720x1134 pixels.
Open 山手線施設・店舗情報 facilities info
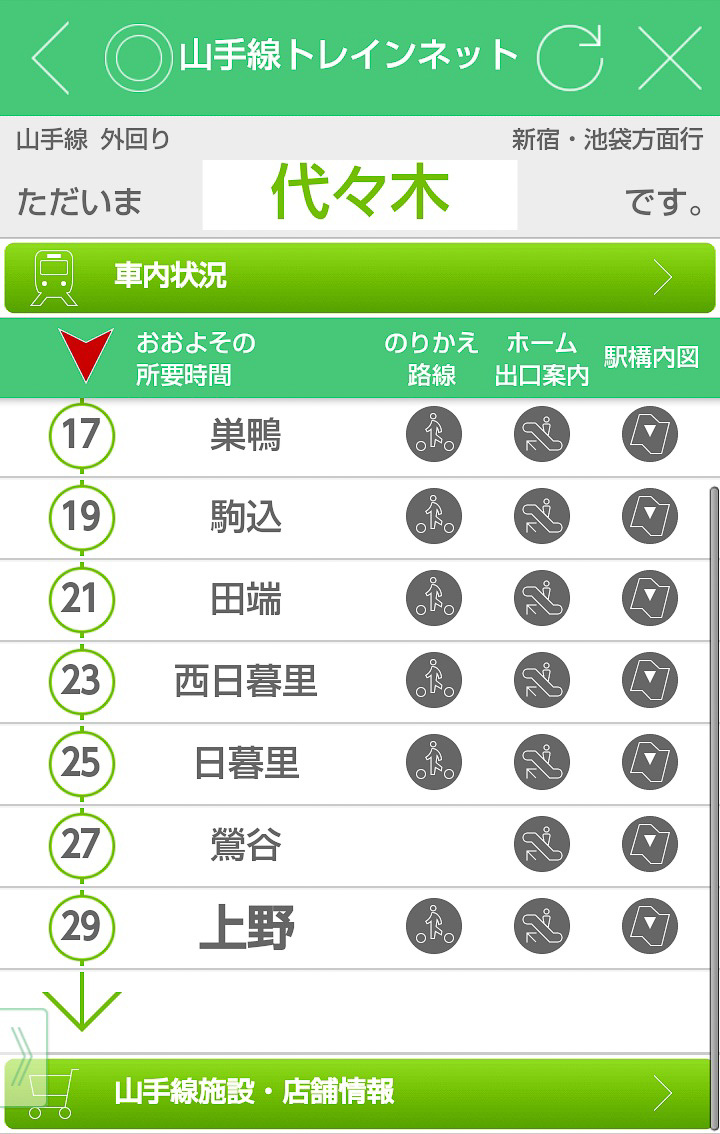[360, 1092]
